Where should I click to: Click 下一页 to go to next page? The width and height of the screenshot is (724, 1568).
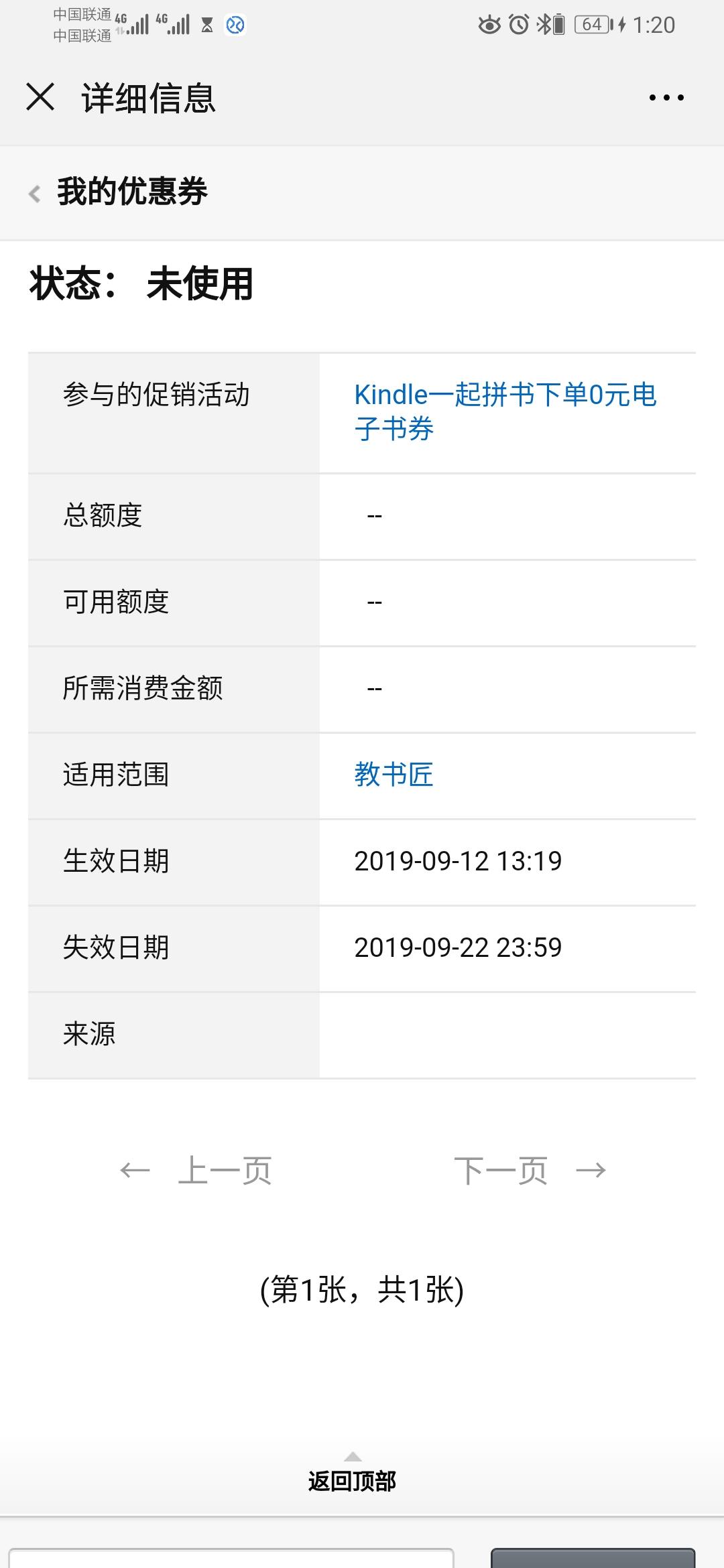pos(503,1169)
